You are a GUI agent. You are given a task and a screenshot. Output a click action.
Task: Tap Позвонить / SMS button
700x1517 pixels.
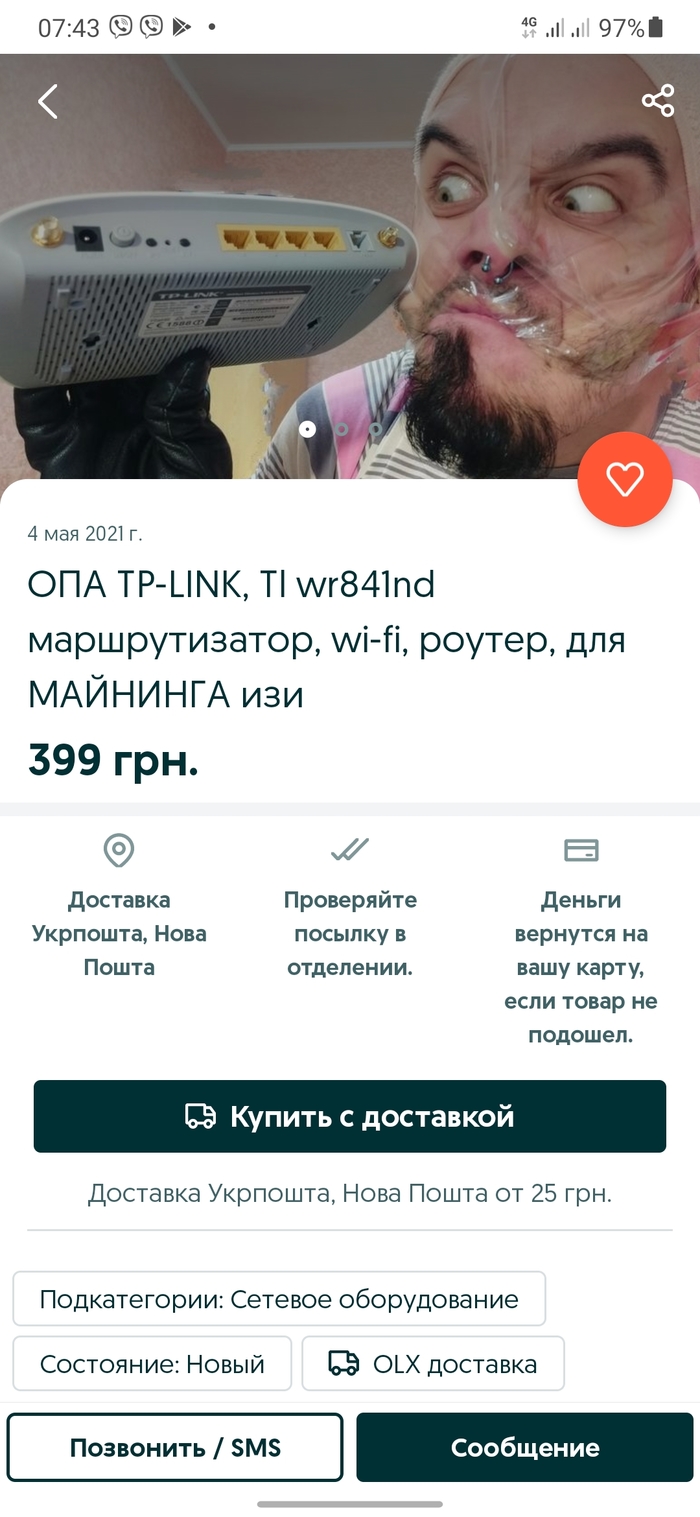click(175, 1447)
